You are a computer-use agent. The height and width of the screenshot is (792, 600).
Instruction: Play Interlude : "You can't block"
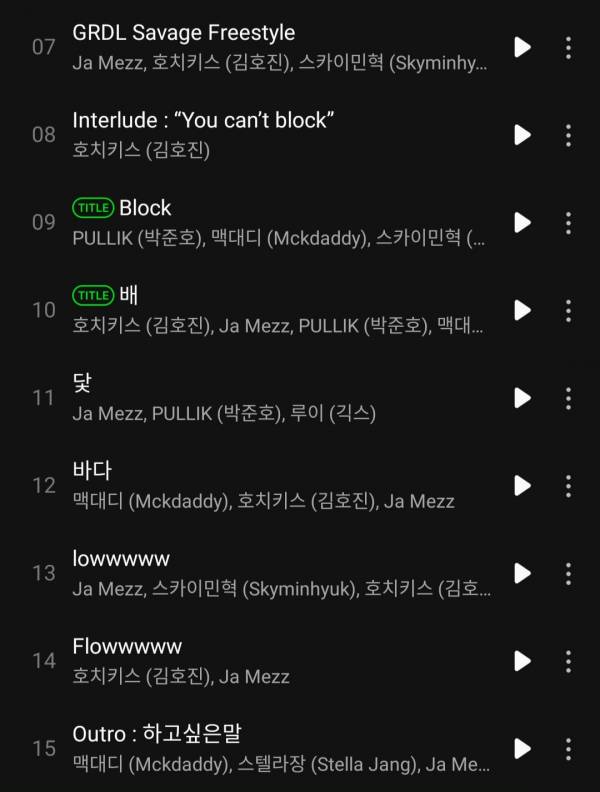click(x=522, y=135)
